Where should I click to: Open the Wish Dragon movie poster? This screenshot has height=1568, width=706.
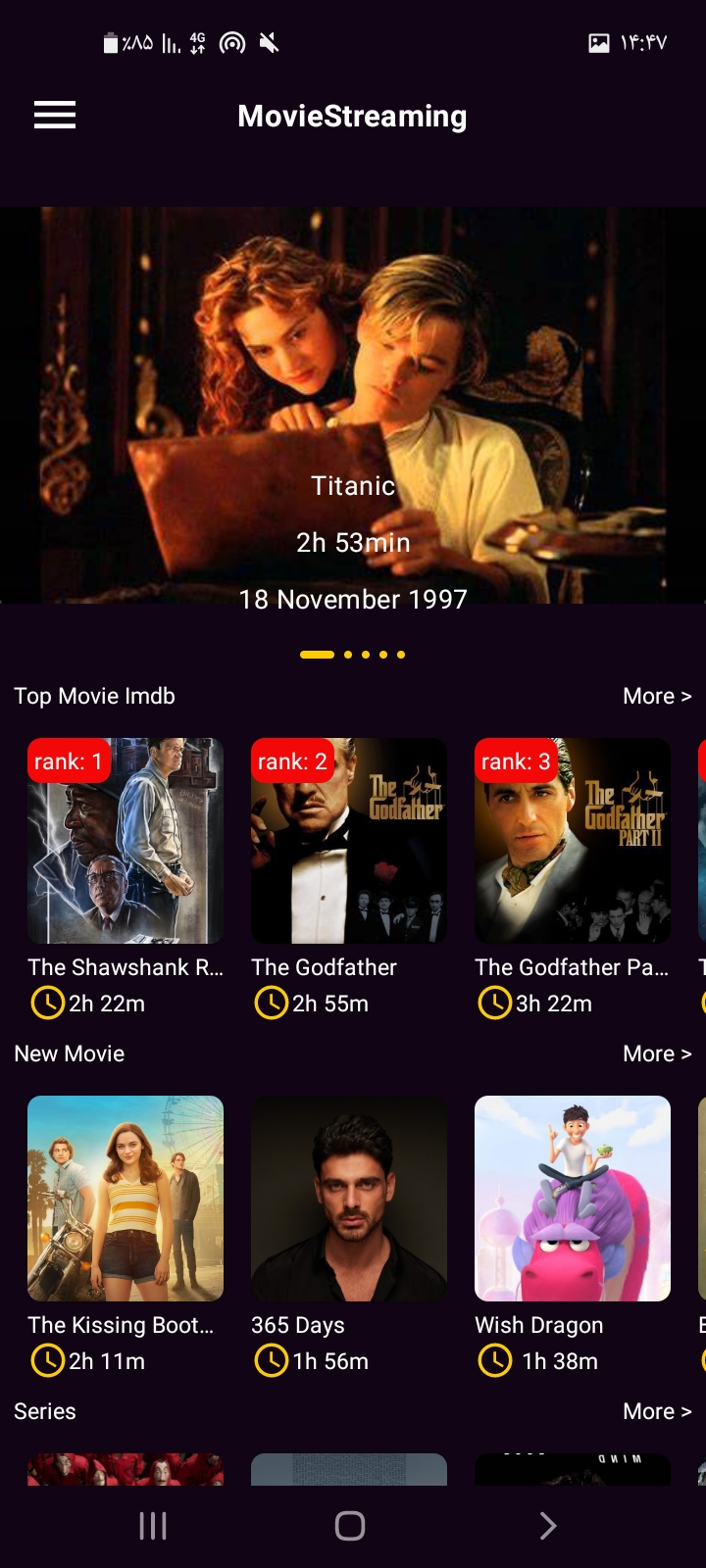click(572, 1198)
